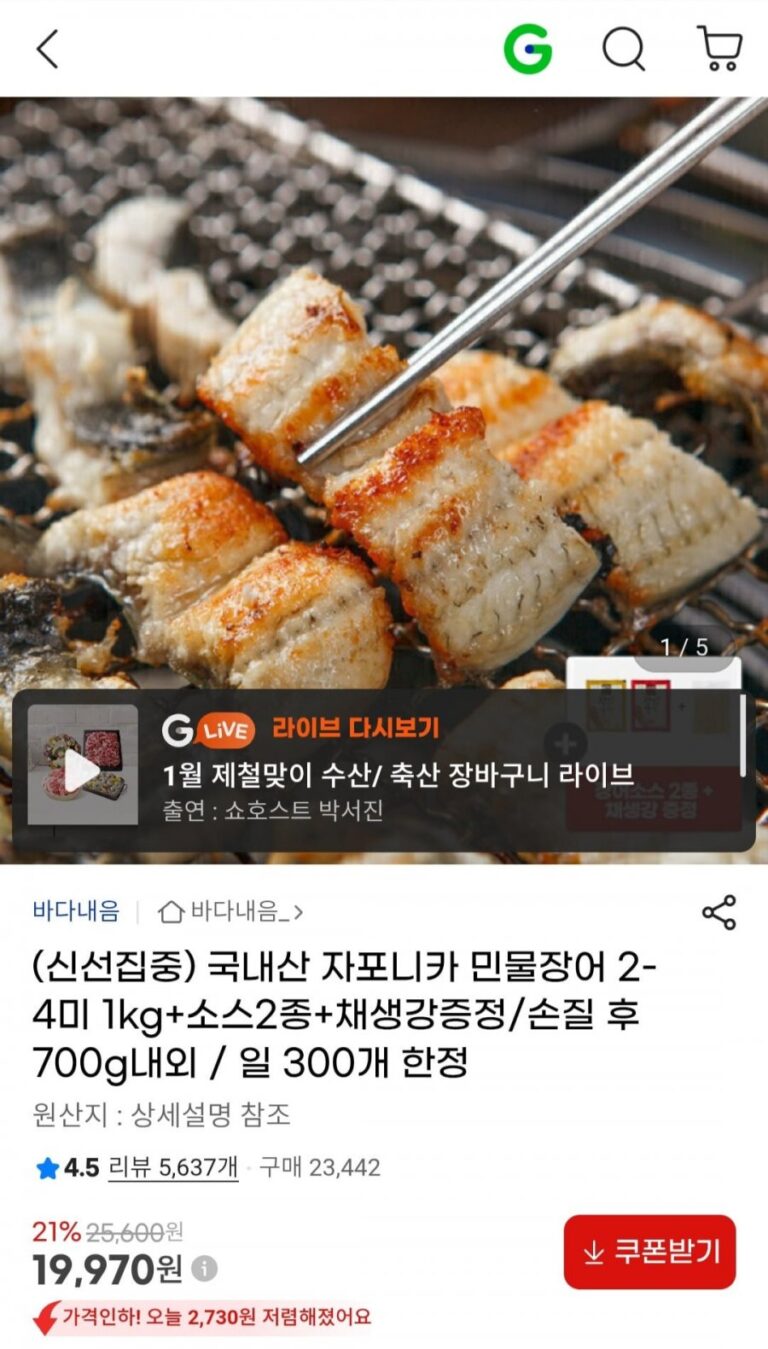Open the shopping cart
This screenshot has width=768, height=1349.
[x=719, y=49]
